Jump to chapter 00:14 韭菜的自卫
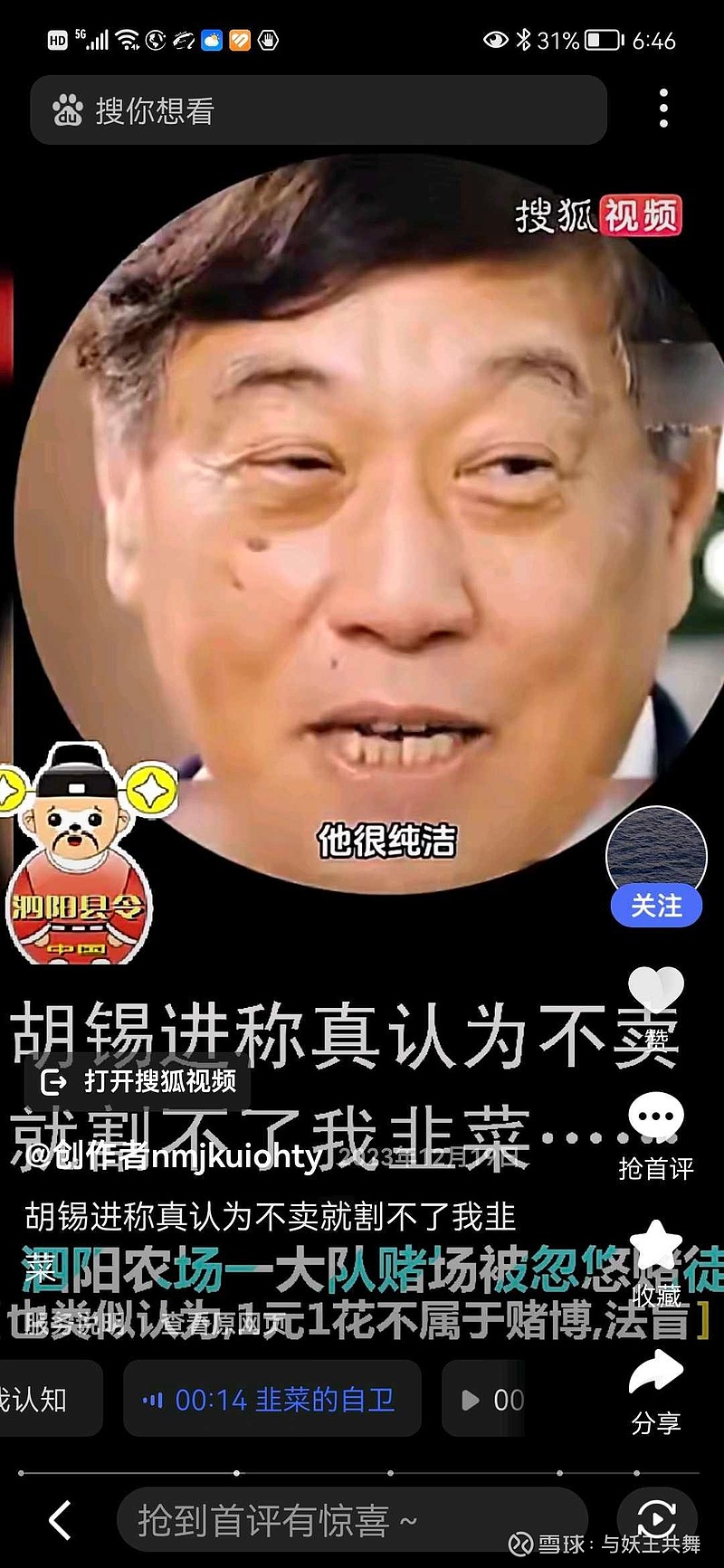724x1568 pixels. click(271, 1400)
